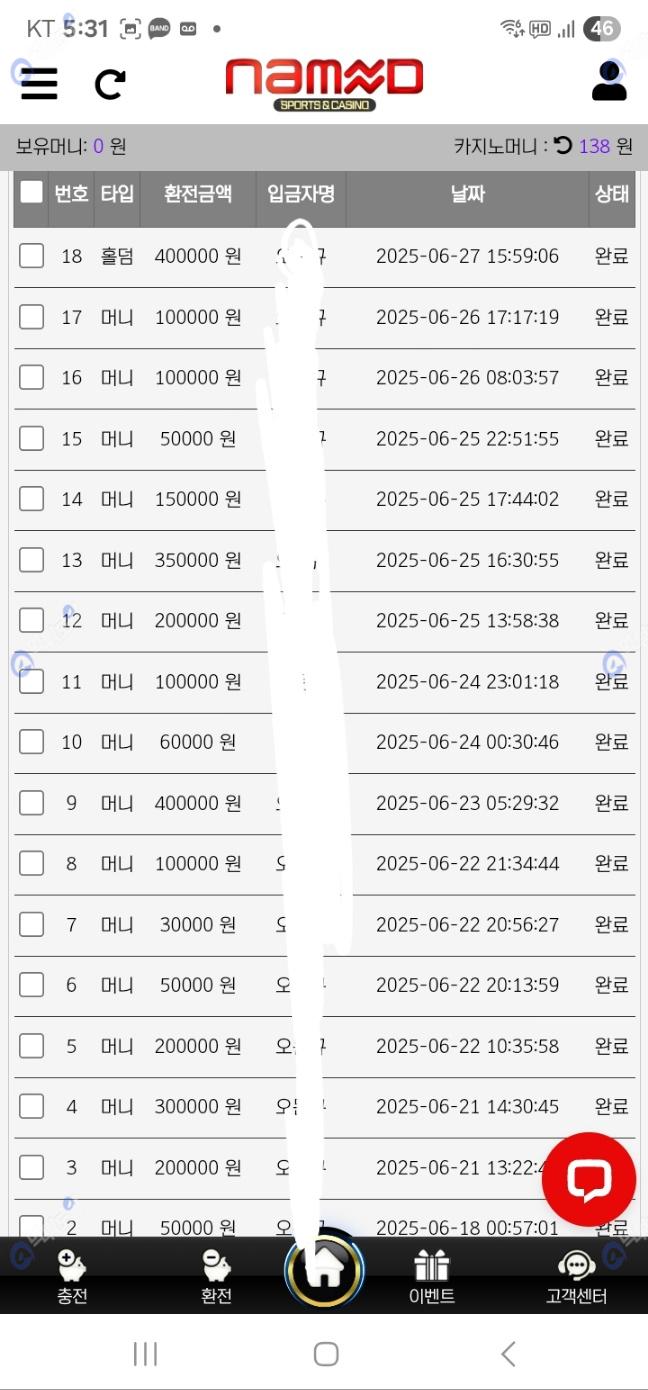The width and height of the screenshot is (648, 1390).
Task: Open the user profile icon
Action: (609, 81)
